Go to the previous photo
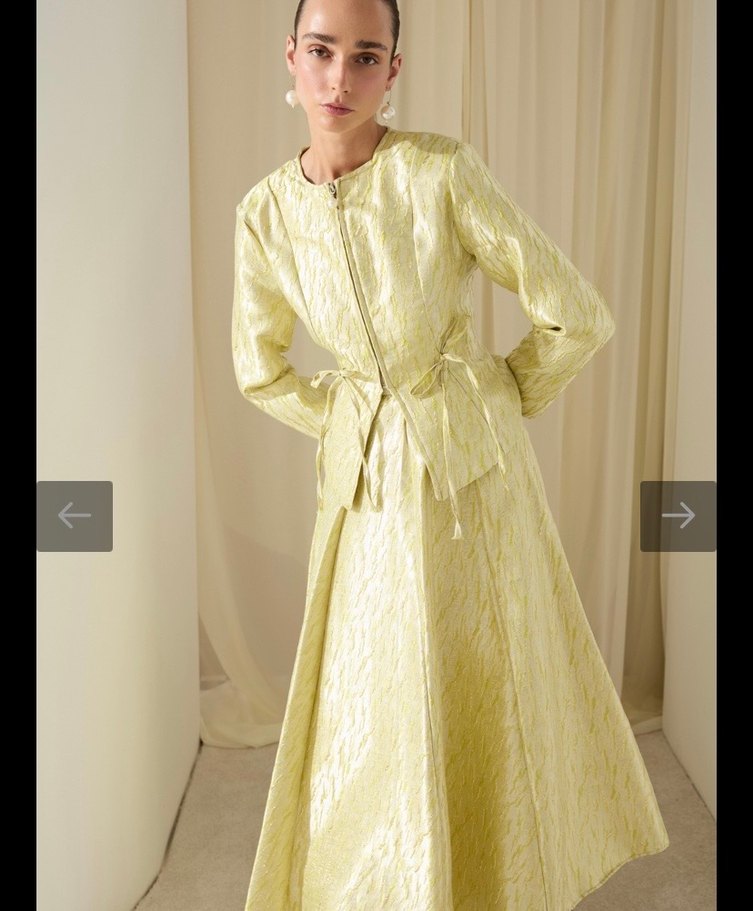The height and width of the screenshot is (911, 753). point(75,516)
